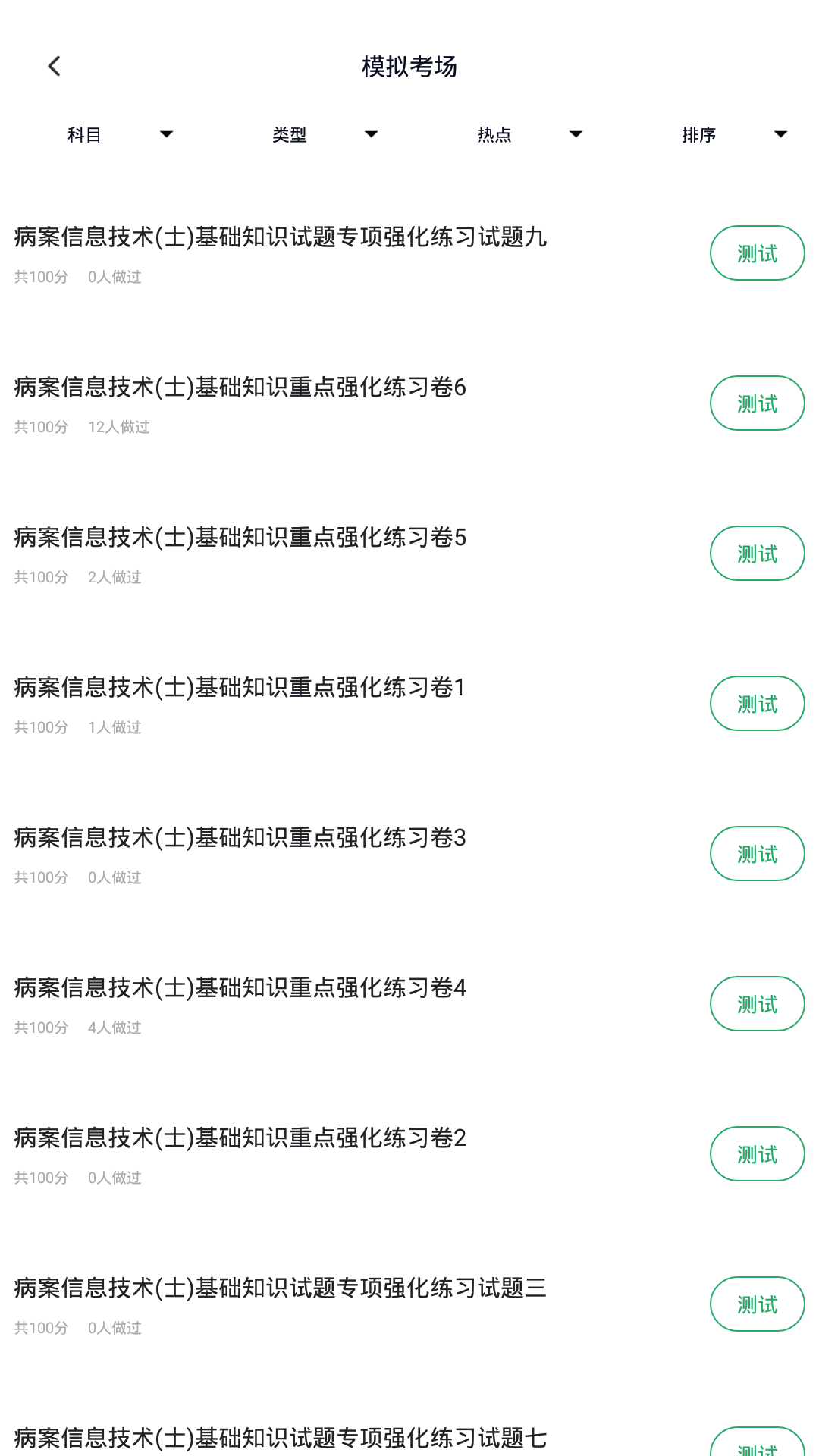819x1456 pixels.
Task: Expand the 热点 filter dropdown
Action: click(x=529, y=135)
